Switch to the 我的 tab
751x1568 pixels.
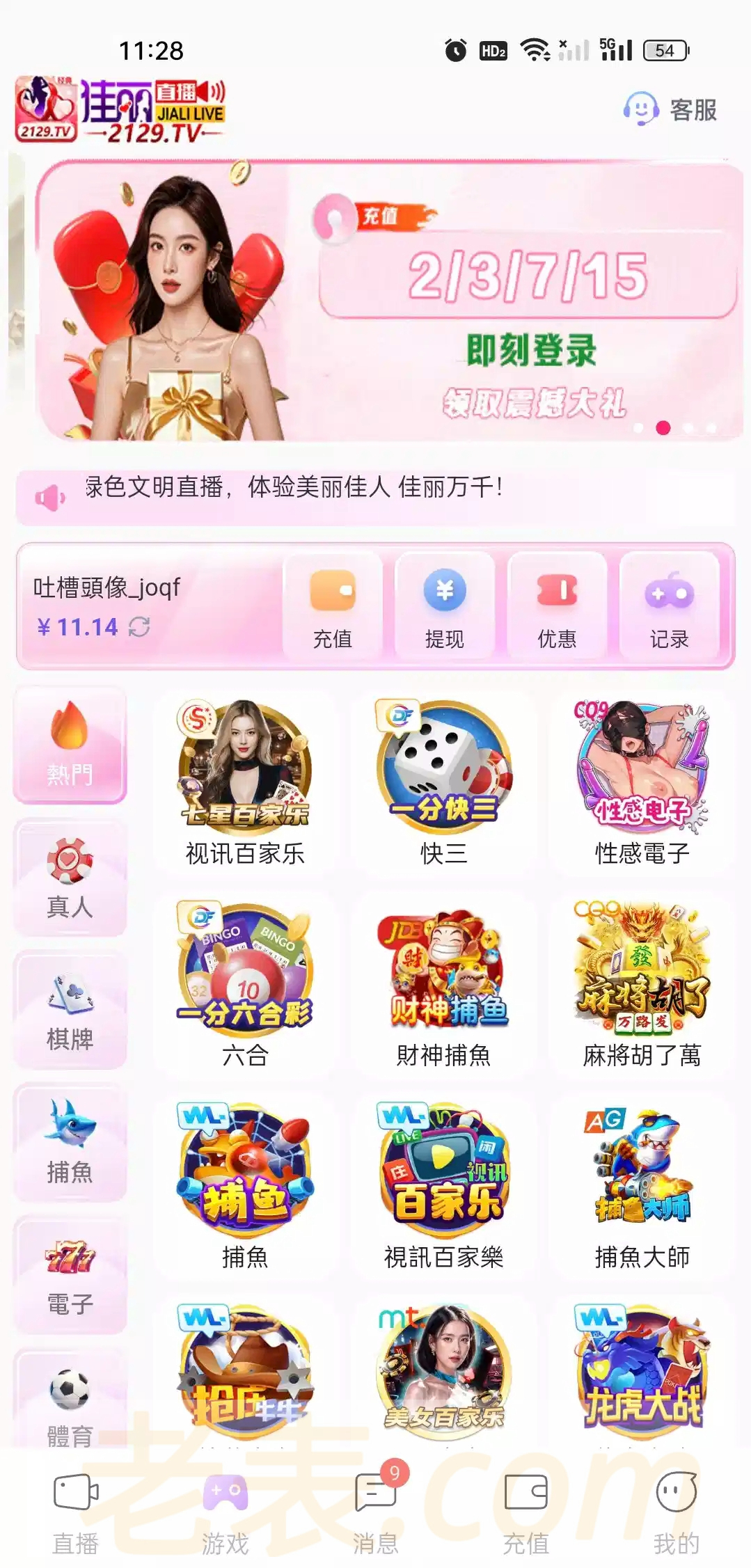click(x=676, y=1512)
